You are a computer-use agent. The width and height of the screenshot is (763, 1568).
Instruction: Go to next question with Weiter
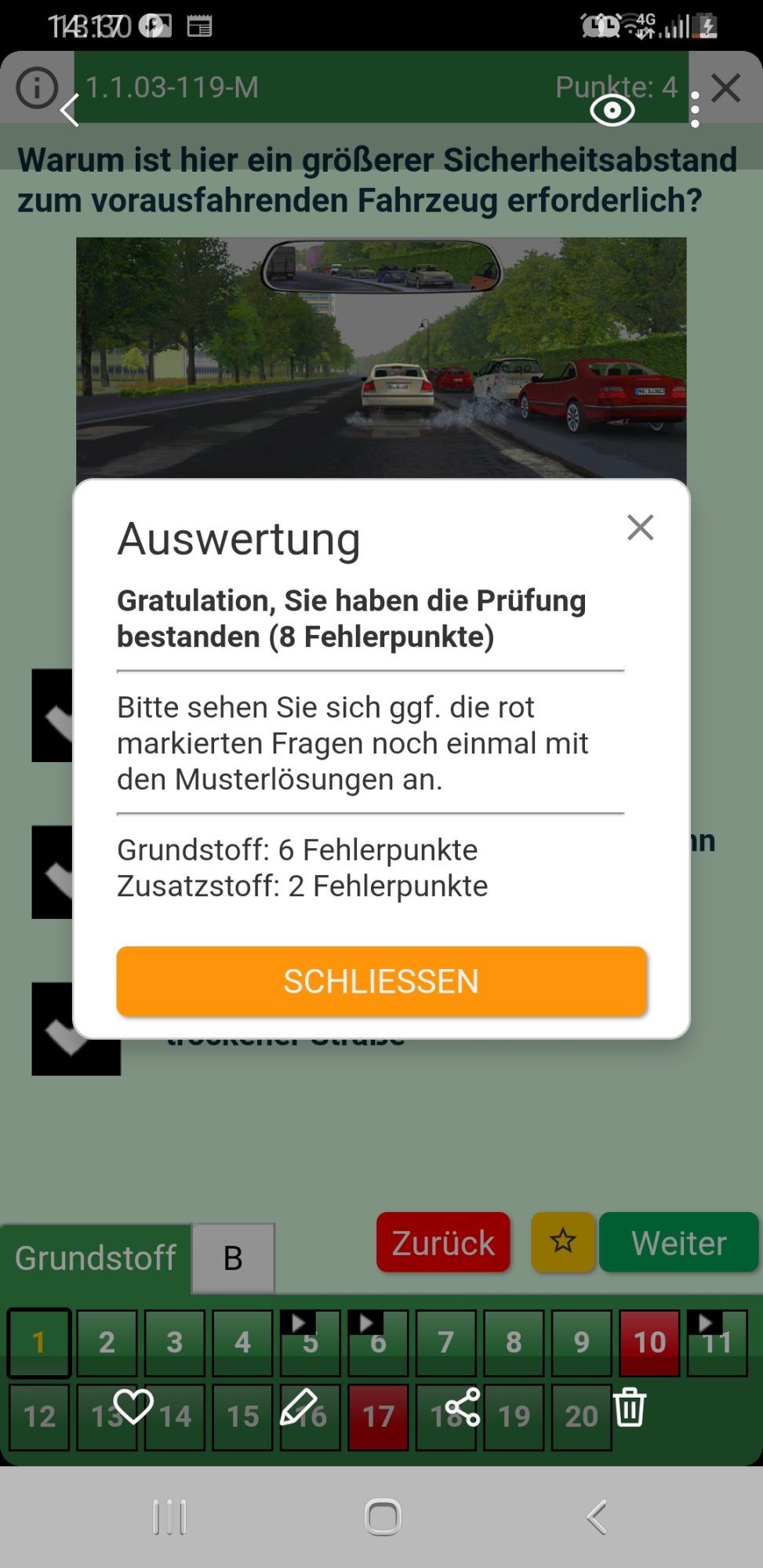[x=678, y=1243]
